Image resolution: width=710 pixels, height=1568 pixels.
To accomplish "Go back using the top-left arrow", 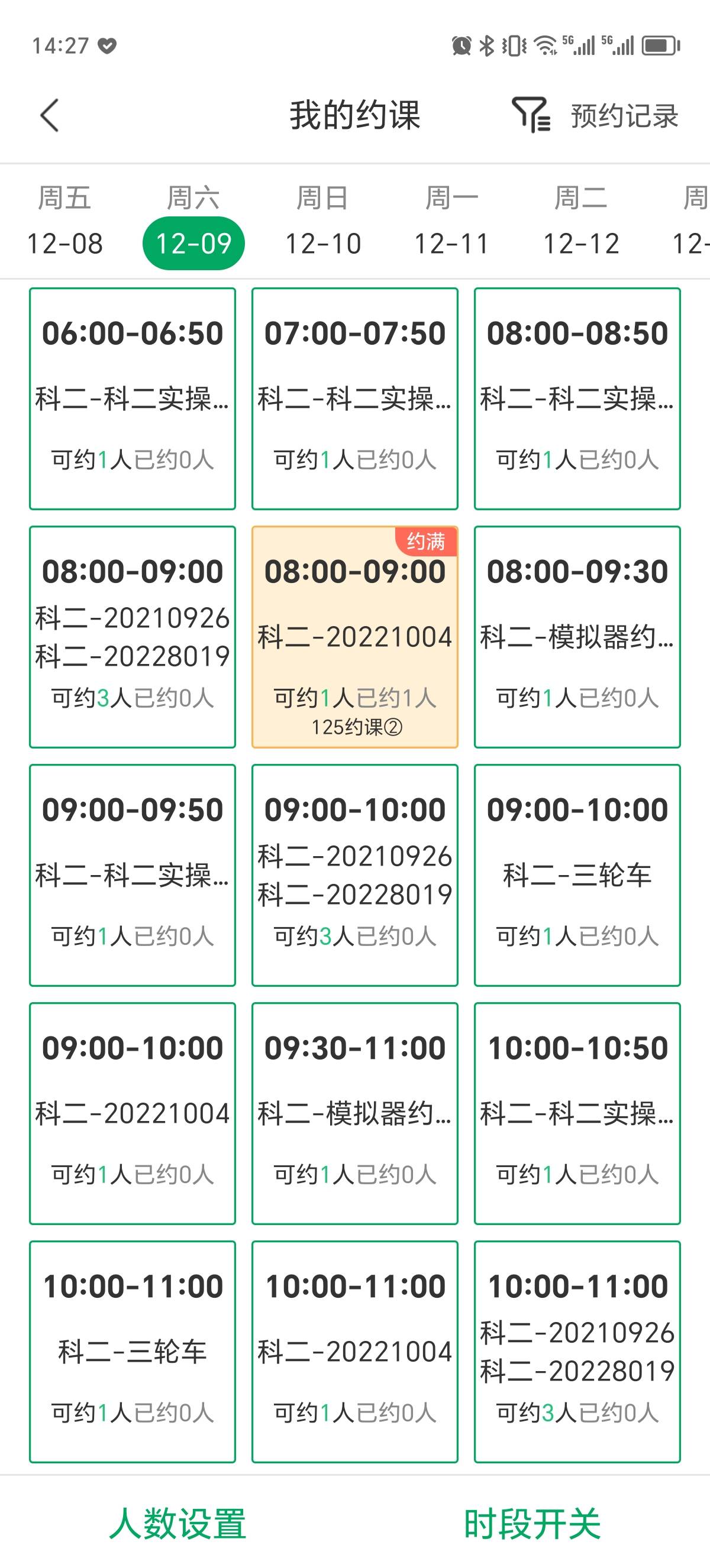I will (x=49, y=115).
